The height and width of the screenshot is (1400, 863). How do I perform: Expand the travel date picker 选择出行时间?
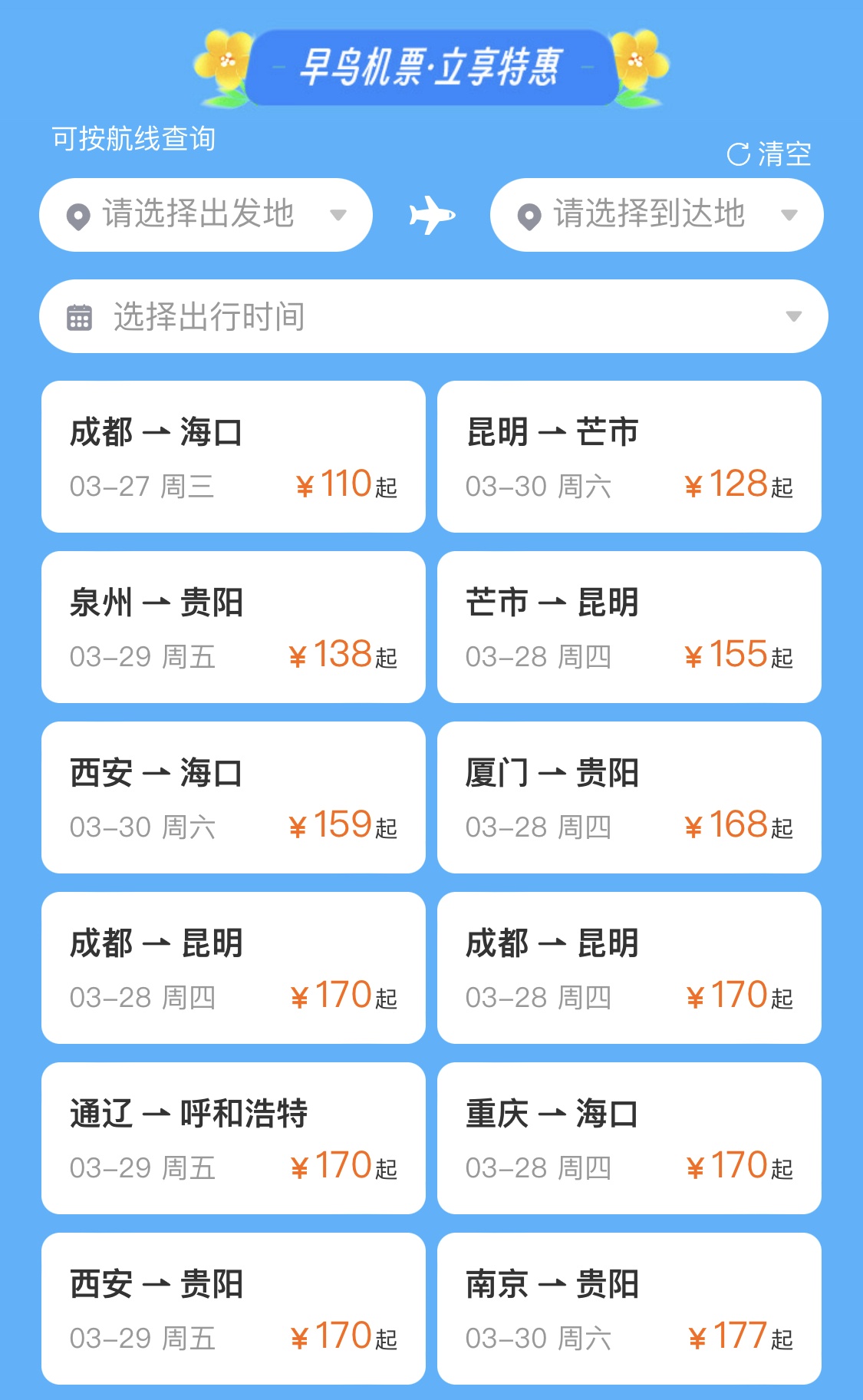[433, 316]
